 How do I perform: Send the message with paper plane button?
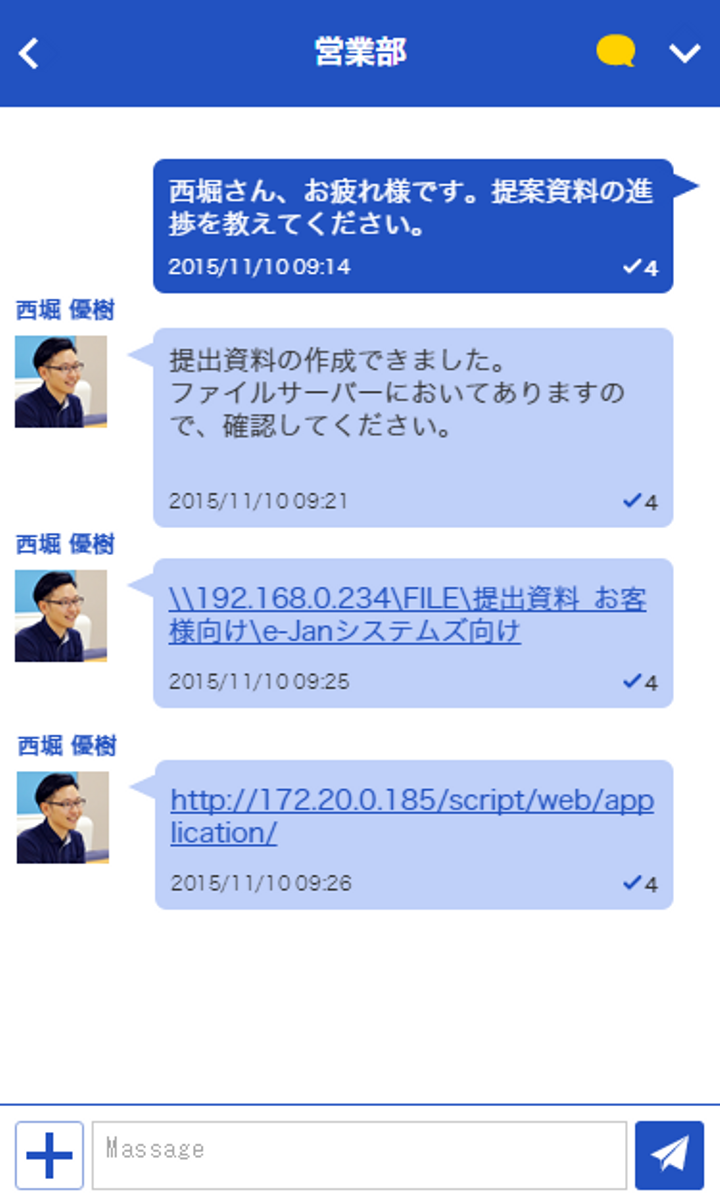point(669,1155)
